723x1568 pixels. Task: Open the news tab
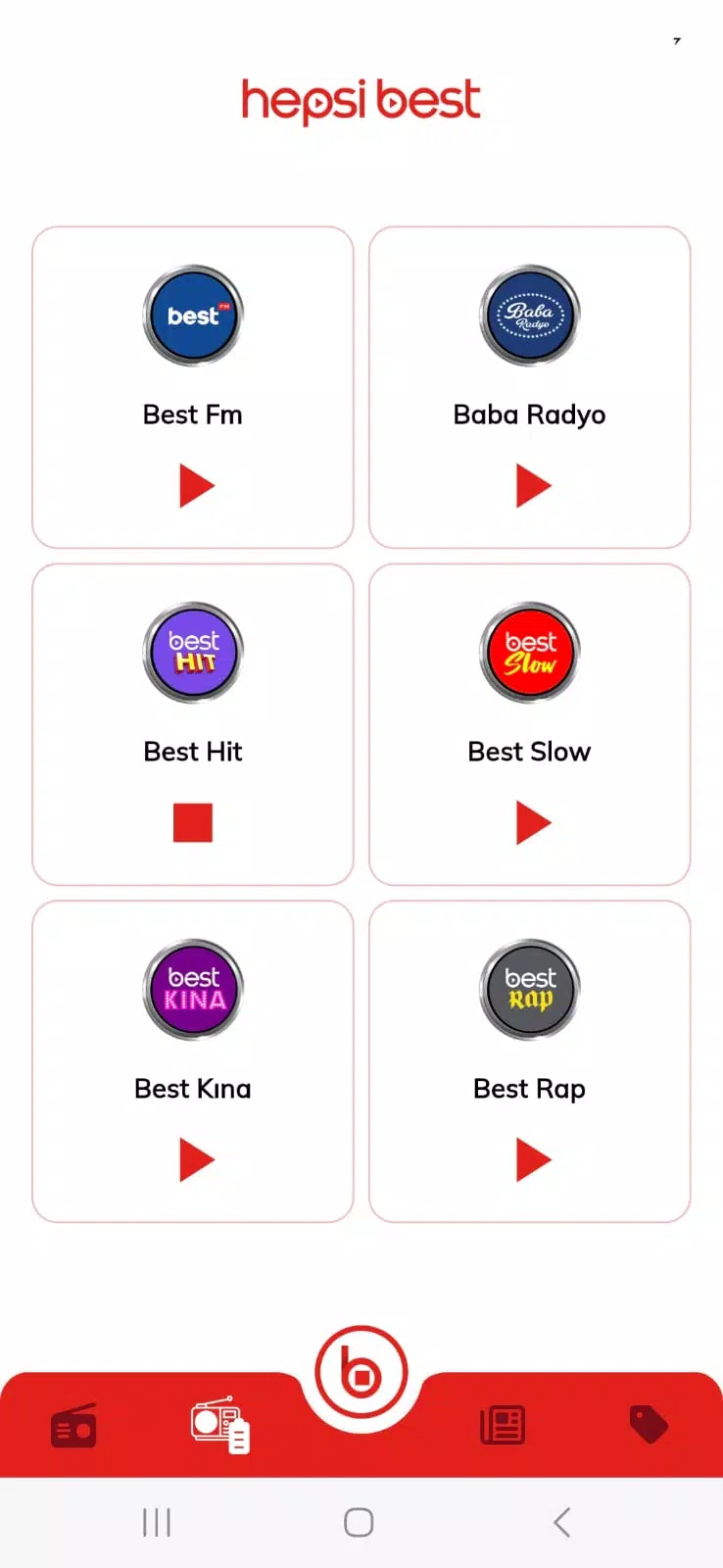(x=503, y=1425)
